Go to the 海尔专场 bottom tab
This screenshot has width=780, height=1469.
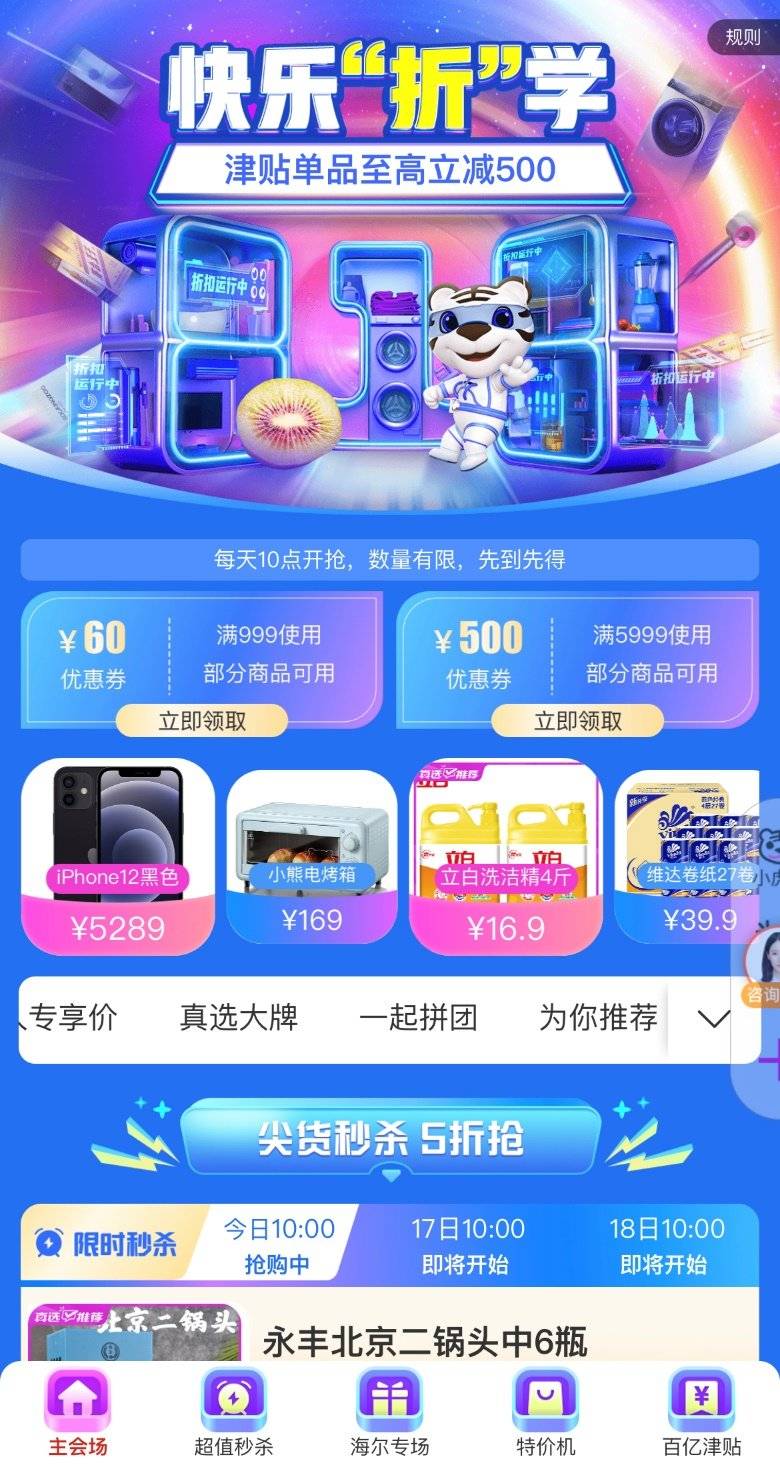pos(389,1415)
